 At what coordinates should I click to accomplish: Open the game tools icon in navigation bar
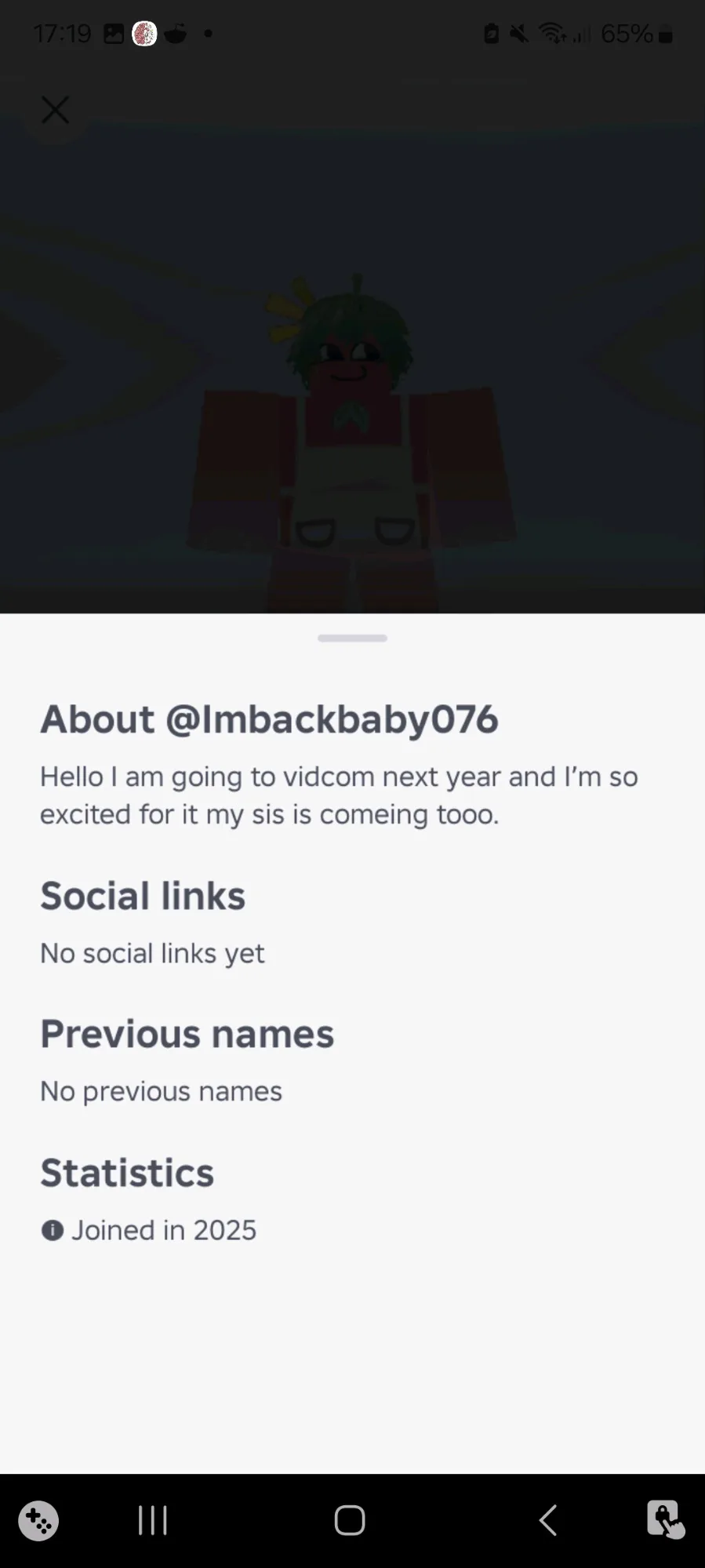click(x=38, y=1521)
